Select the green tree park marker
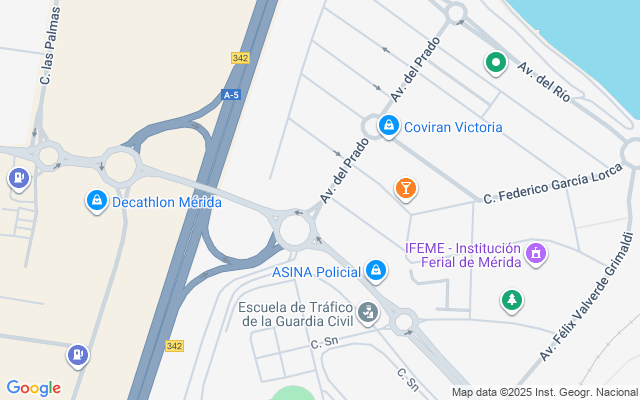640x400 pixels. 511,301
